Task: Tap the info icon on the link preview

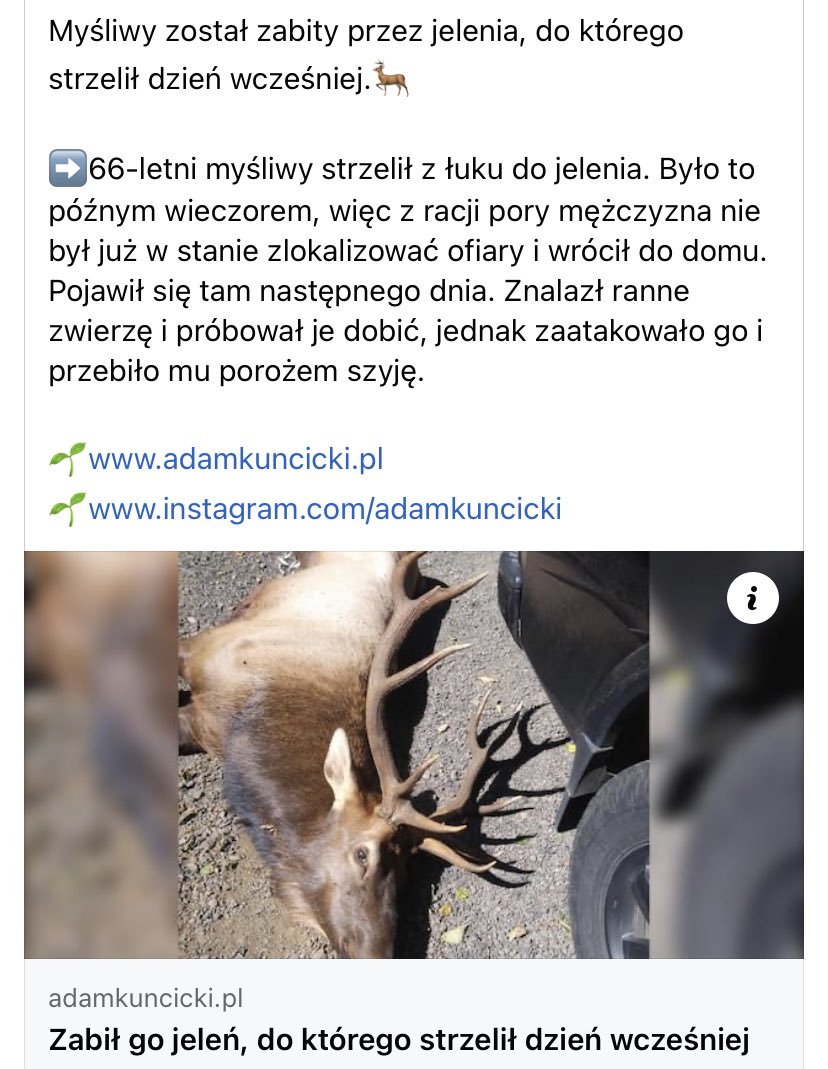Action: pyautogui.click(x=754, y=599)
